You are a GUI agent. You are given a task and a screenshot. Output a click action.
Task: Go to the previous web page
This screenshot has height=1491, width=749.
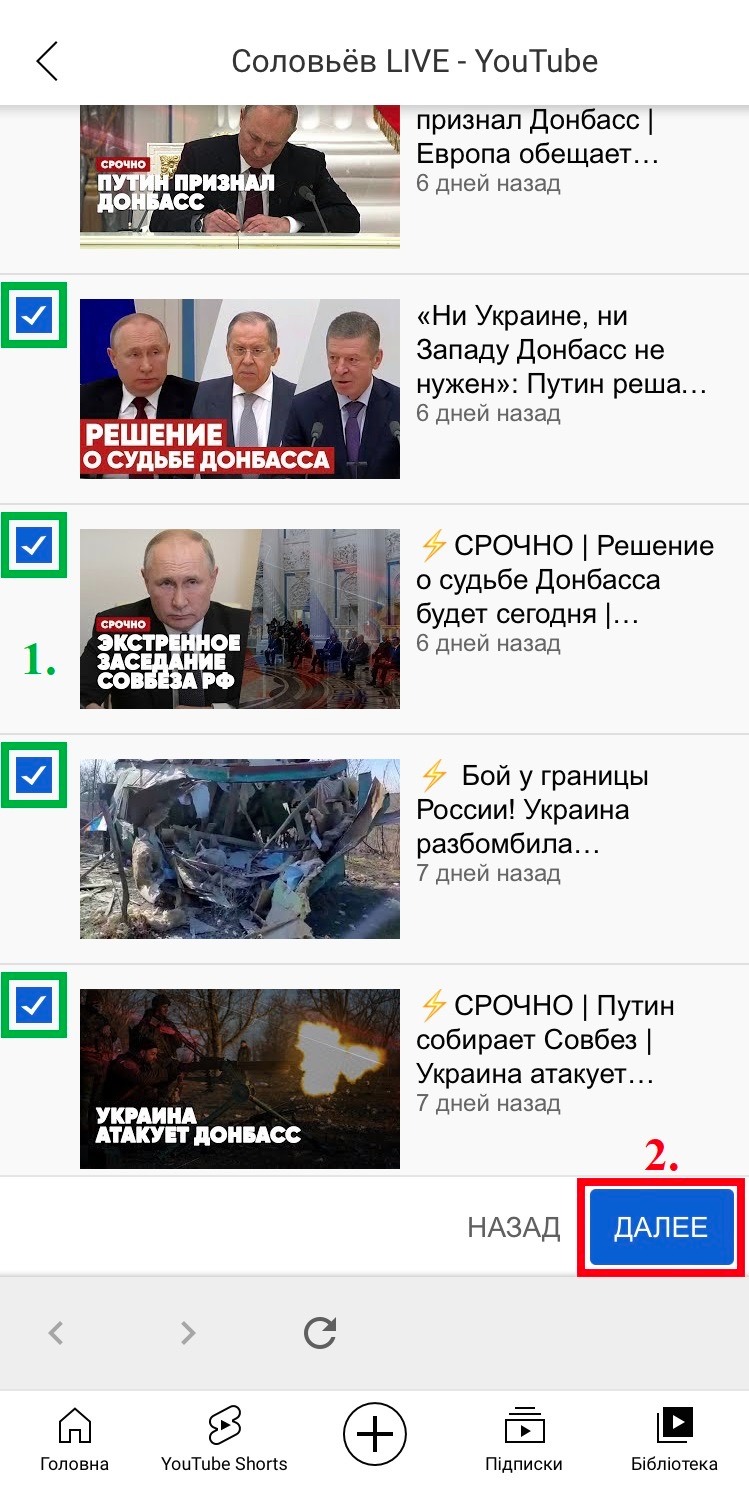click(57, 1332)
